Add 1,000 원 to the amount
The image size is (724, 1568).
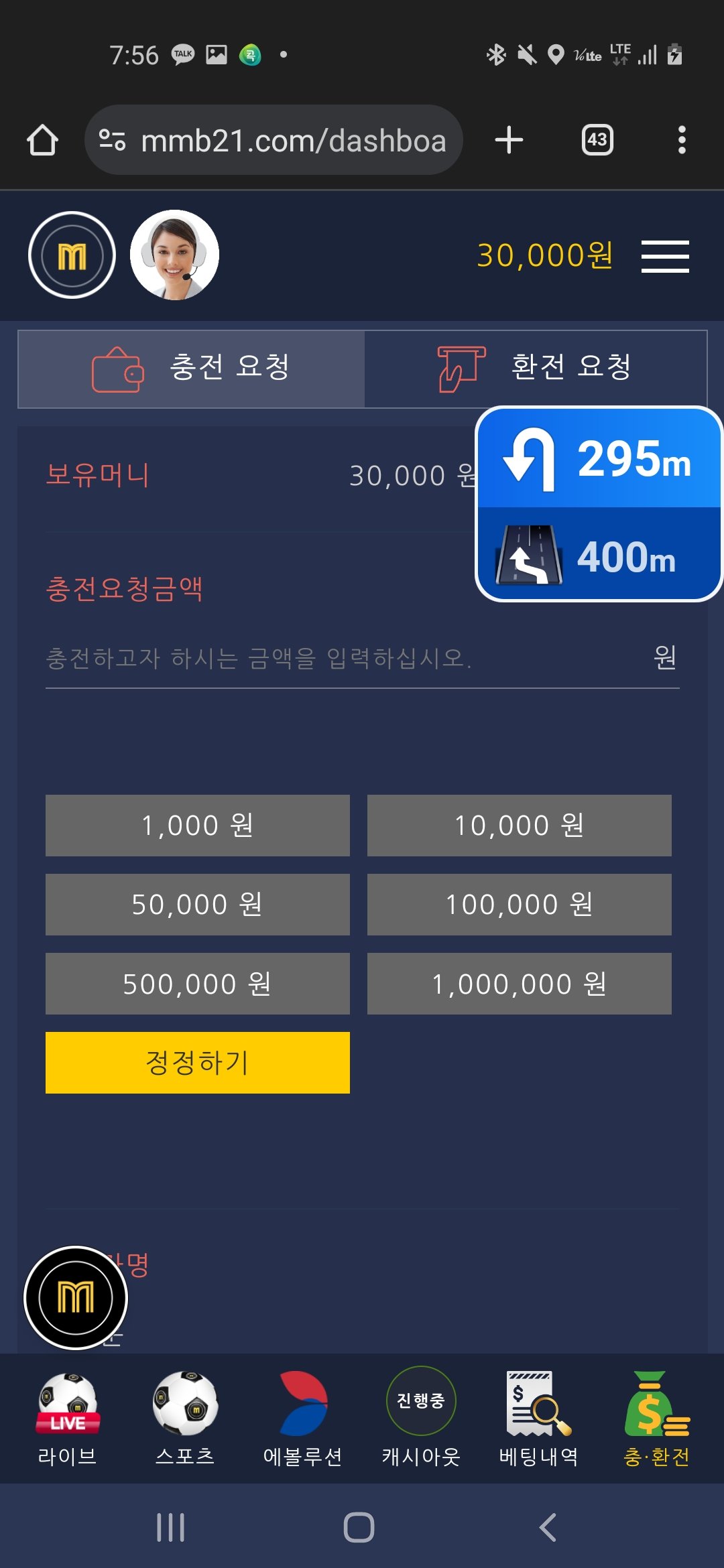pos(197,825)
